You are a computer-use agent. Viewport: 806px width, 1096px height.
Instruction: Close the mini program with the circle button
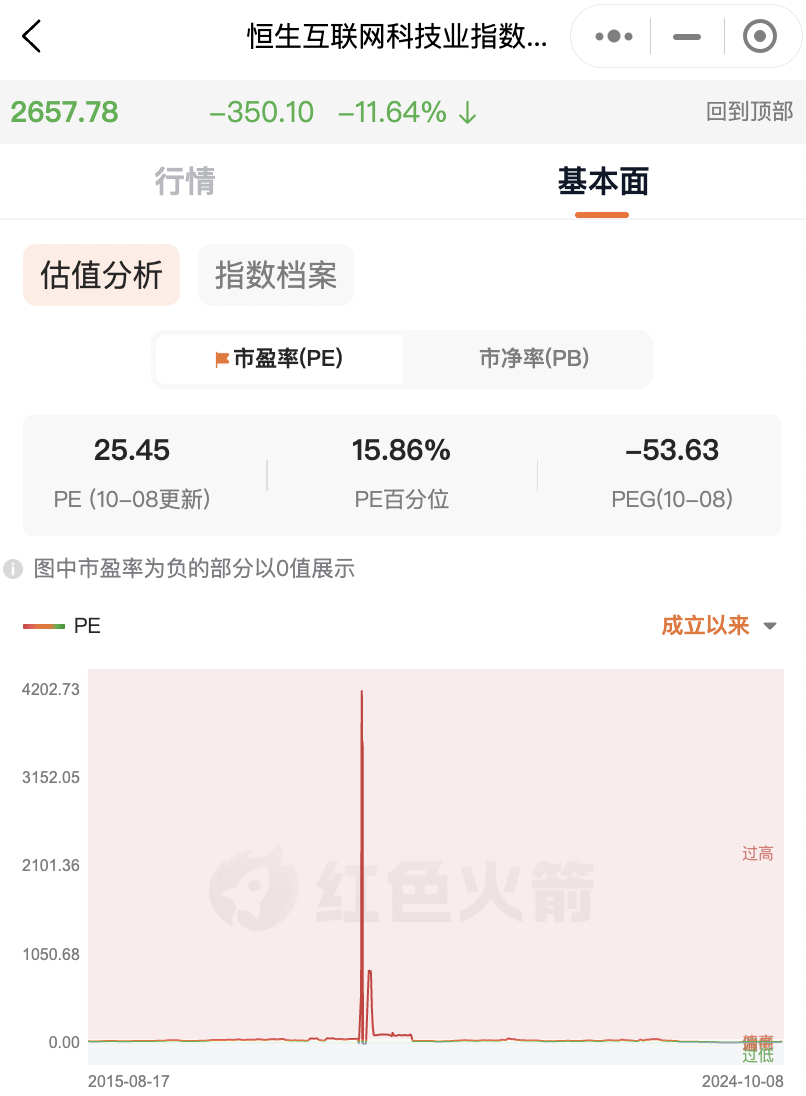[x=760, y=37]
